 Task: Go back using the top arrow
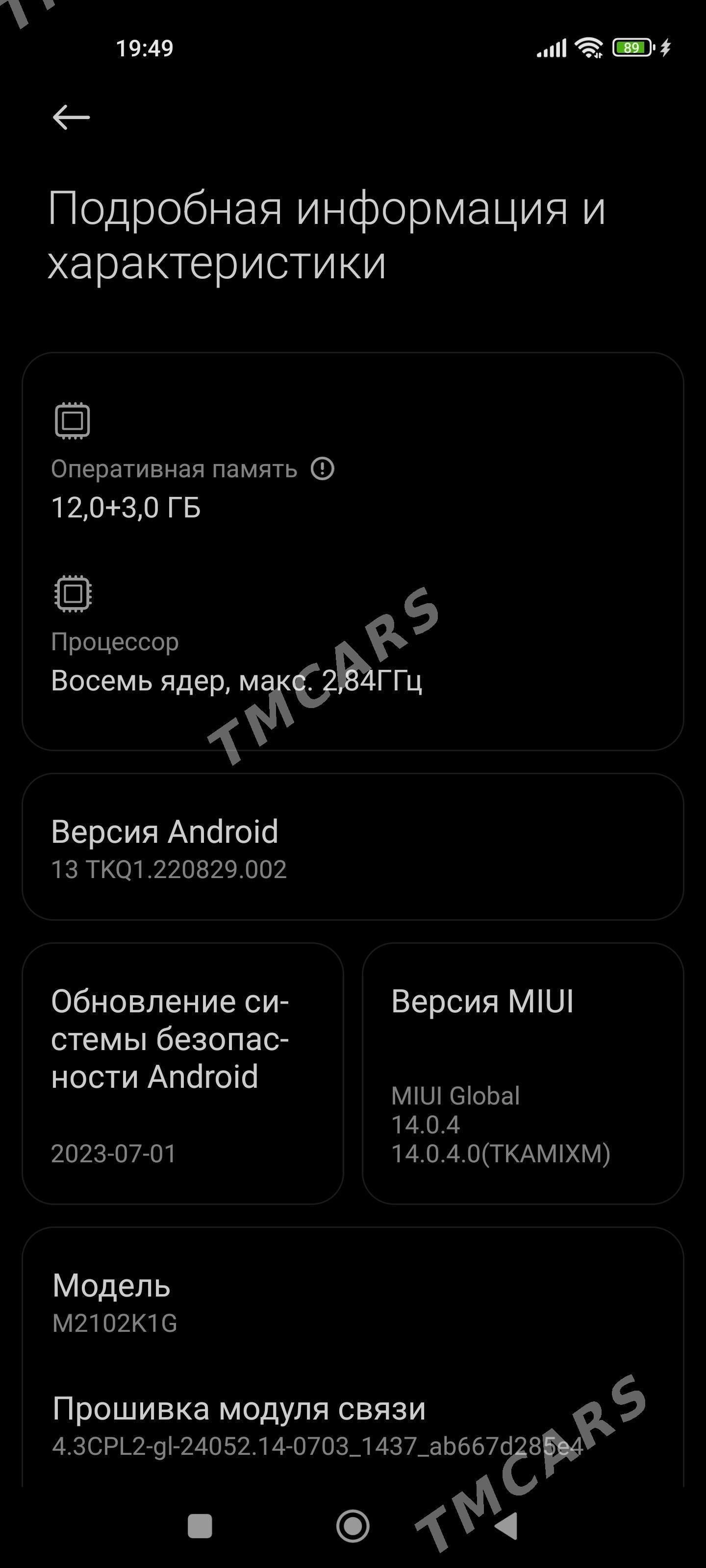71,117
